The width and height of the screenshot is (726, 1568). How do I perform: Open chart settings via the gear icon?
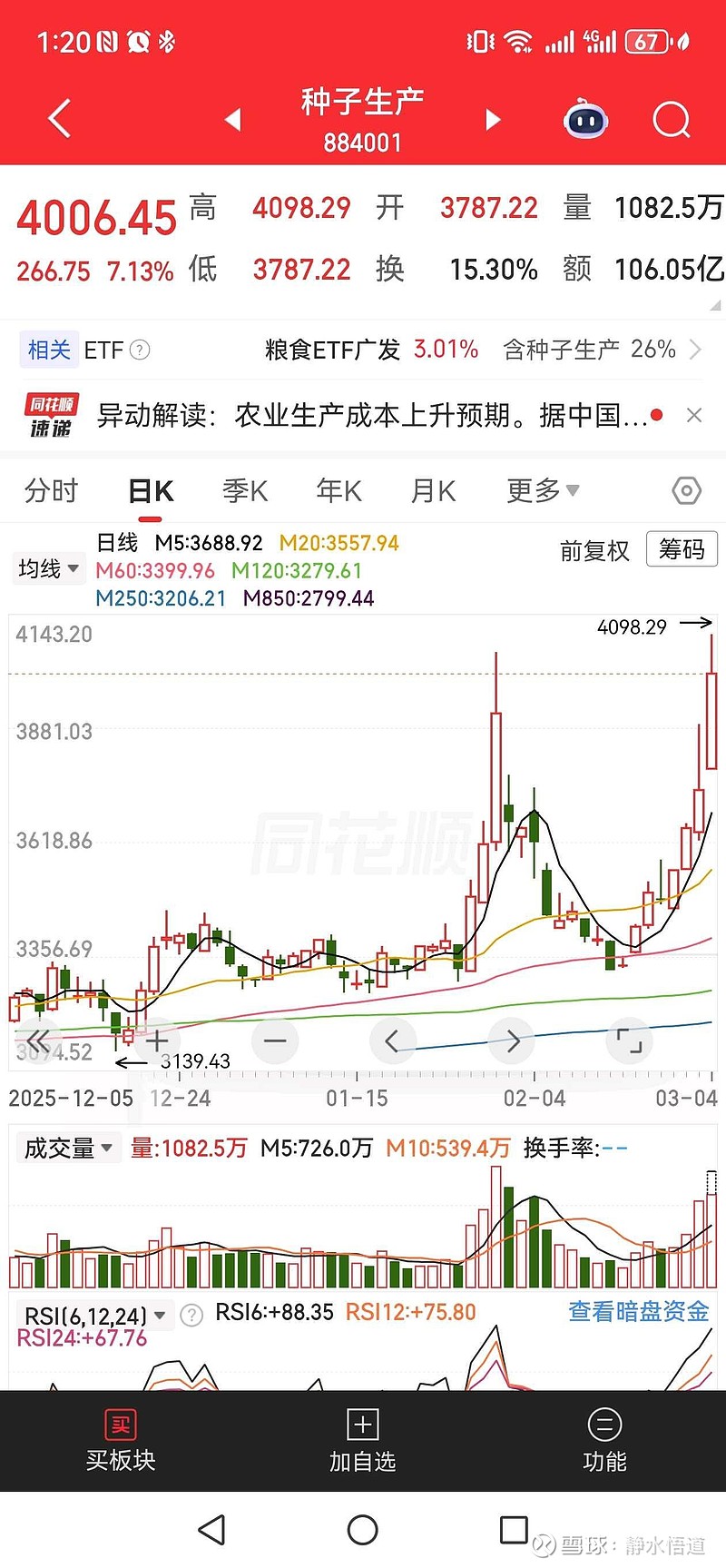coord(686,490)
